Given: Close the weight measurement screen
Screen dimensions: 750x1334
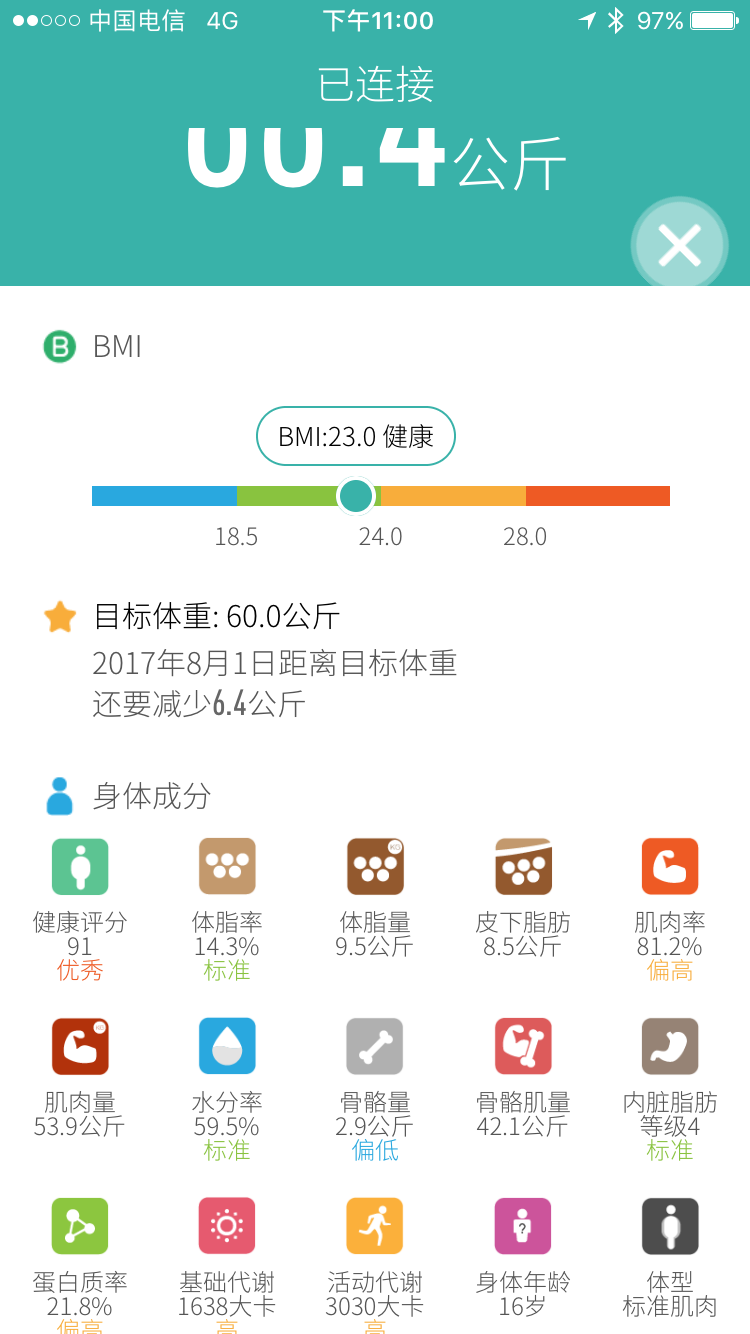Looking at the screenshot, I should (680, 245).
